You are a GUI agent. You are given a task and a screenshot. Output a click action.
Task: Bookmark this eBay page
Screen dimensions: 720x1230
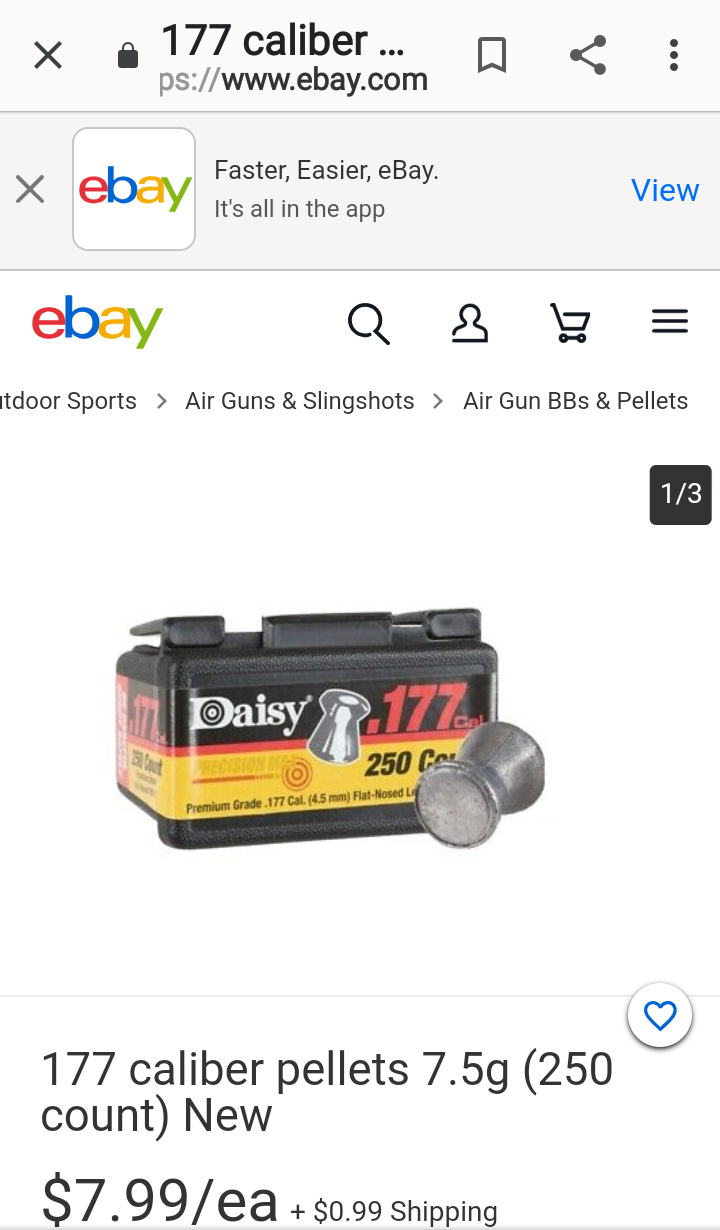pos(491,56)
